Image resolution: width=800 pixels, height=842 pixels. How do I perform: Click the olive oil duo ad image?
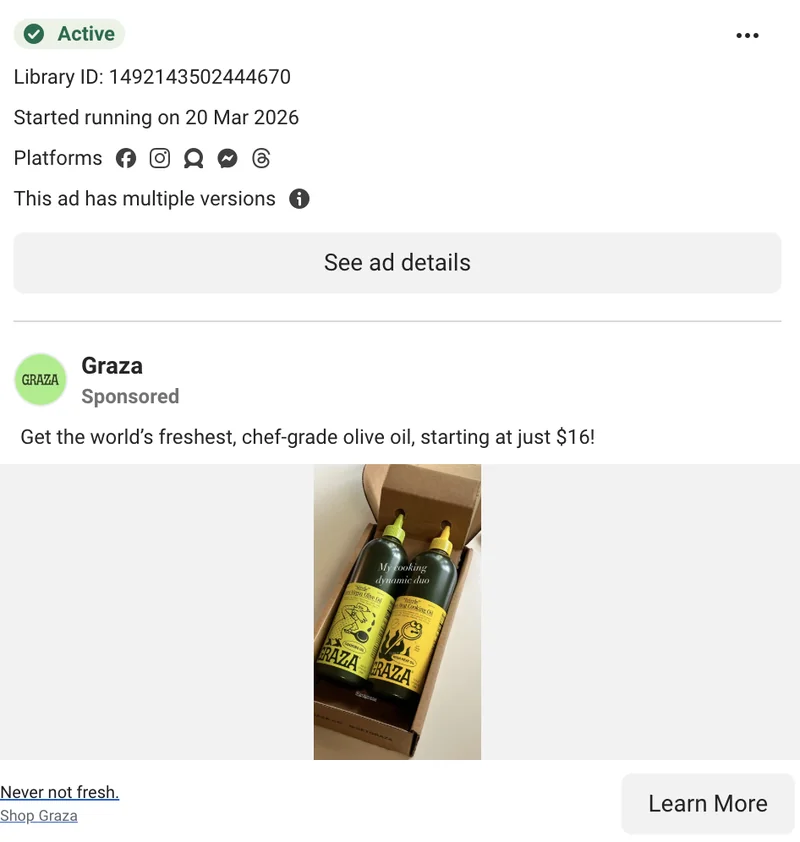pos(397,611)
